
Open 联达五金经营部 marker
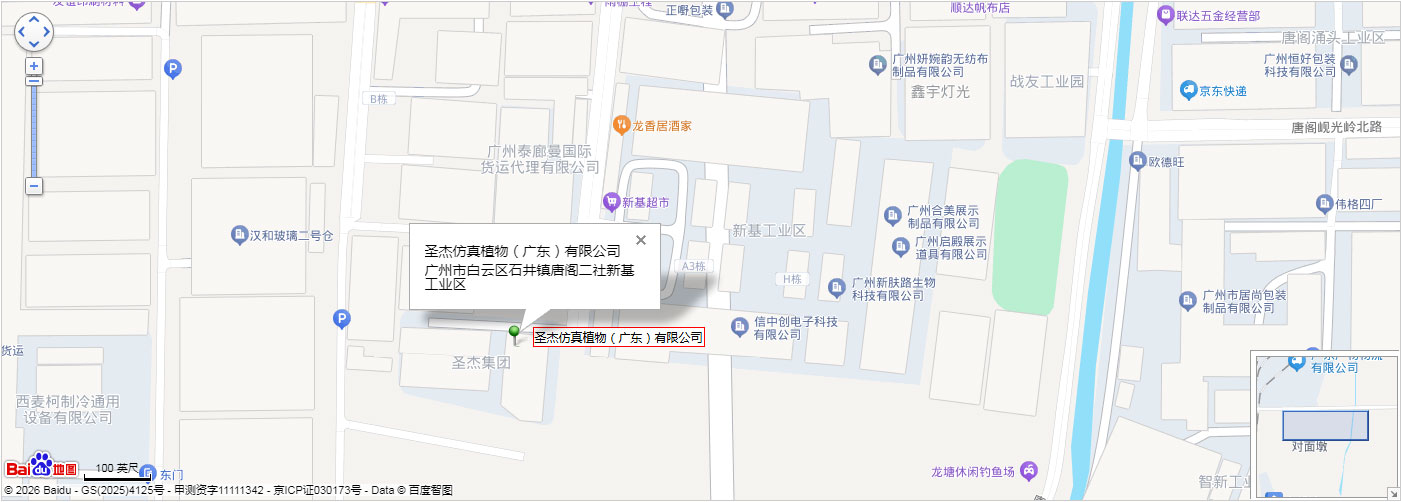pos(1165,15)
